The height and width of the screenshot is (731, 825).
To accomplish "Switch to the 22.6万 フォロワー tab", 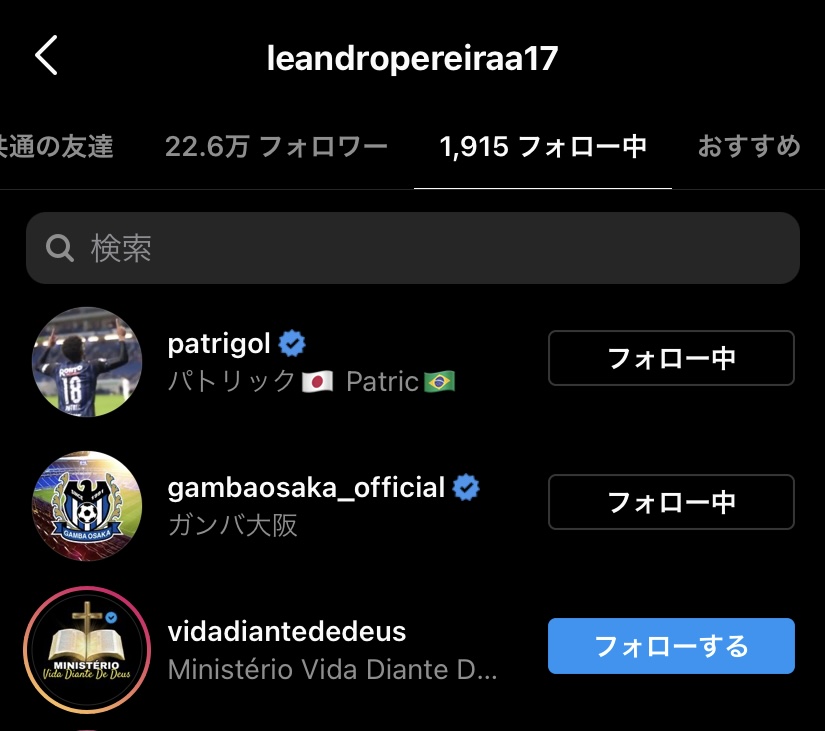I will (x=276, y=147).
